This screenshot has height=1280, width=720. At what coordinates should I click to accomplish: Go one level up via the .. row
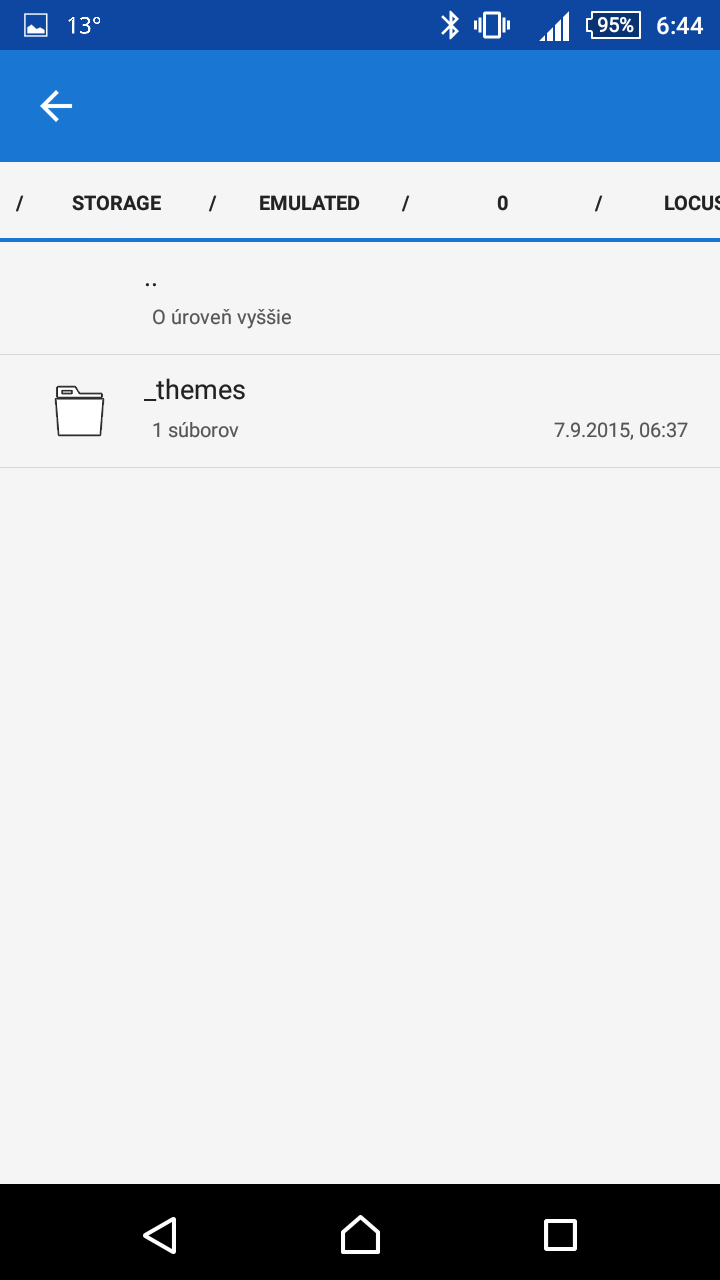(360, 298)
